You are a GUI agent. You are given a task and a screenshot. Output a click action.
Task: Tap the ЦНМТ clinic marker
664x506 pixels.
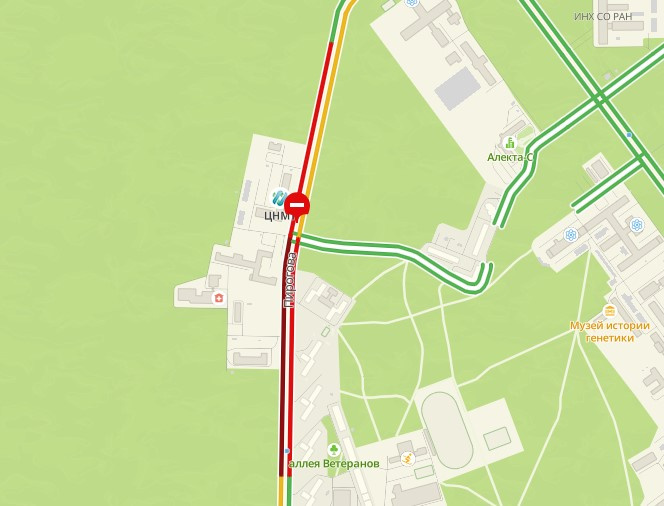(280, 198)
